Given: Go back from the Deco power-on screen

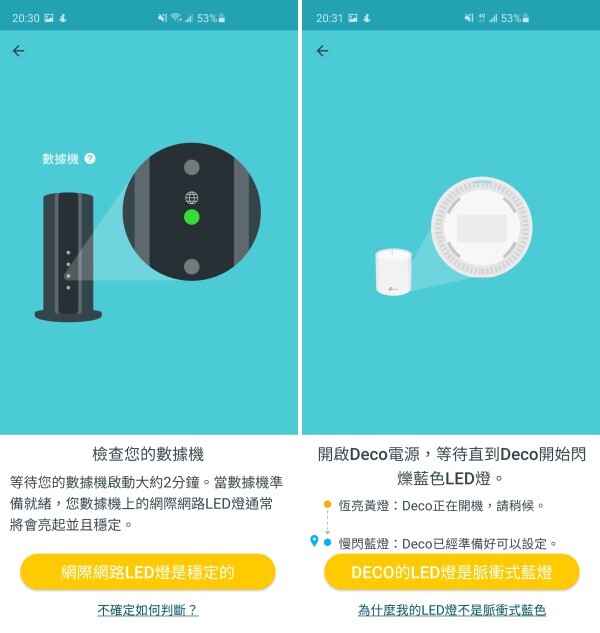Looking at the screenshot, I should click(x=322, y=51).
